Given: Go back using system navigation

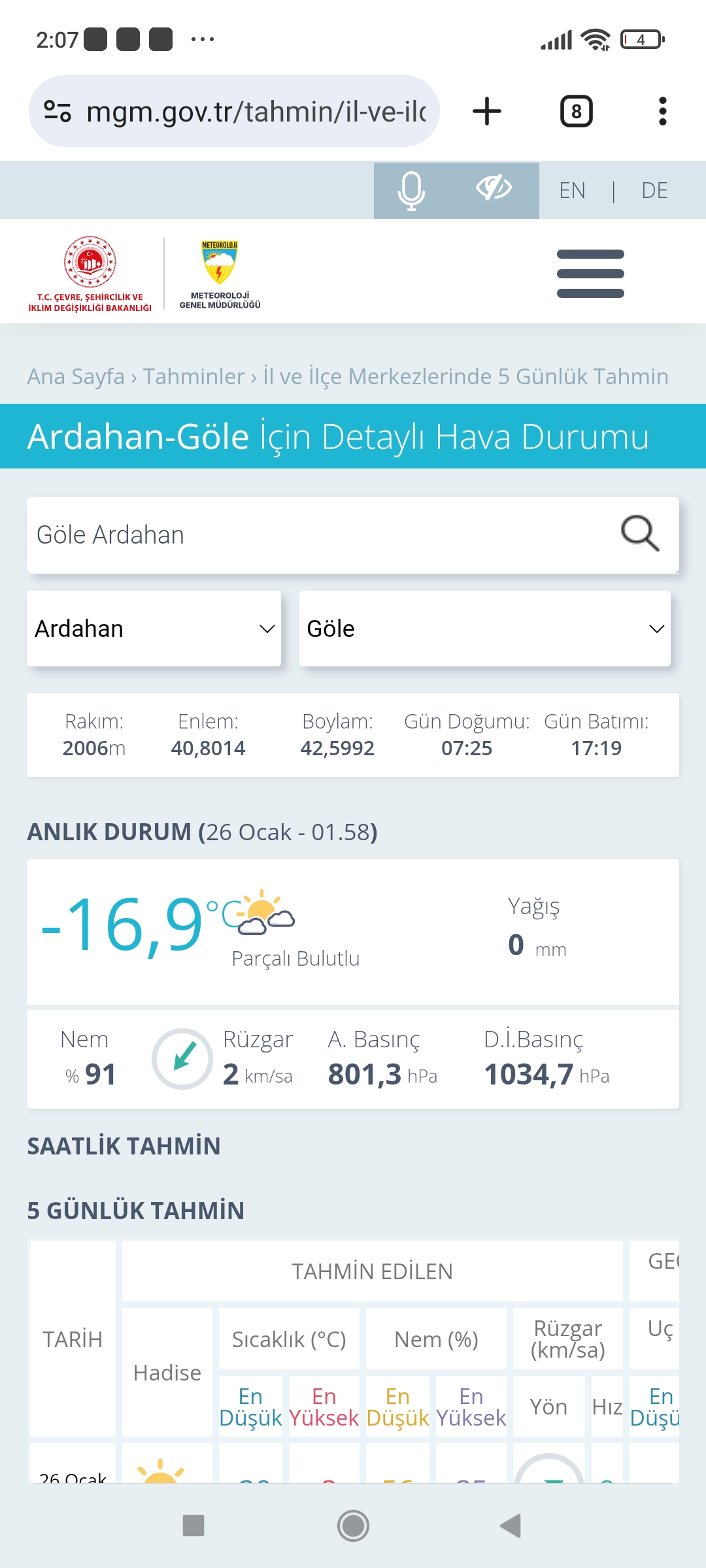Looking at the screenshot, I should [511, 1526].
